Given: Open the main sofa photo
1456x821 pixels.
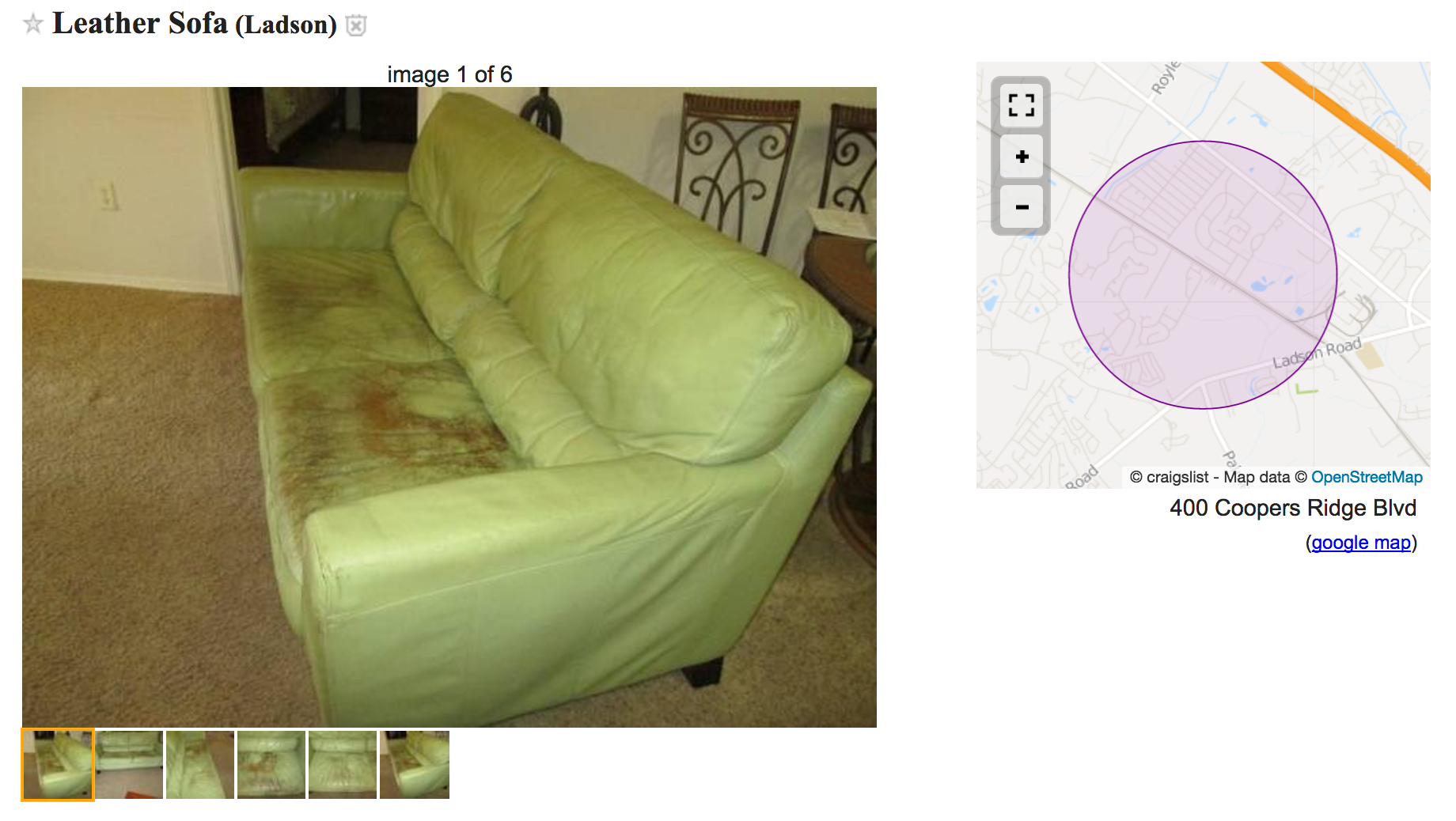Looking at the screenshot, I should coord(449,407).
